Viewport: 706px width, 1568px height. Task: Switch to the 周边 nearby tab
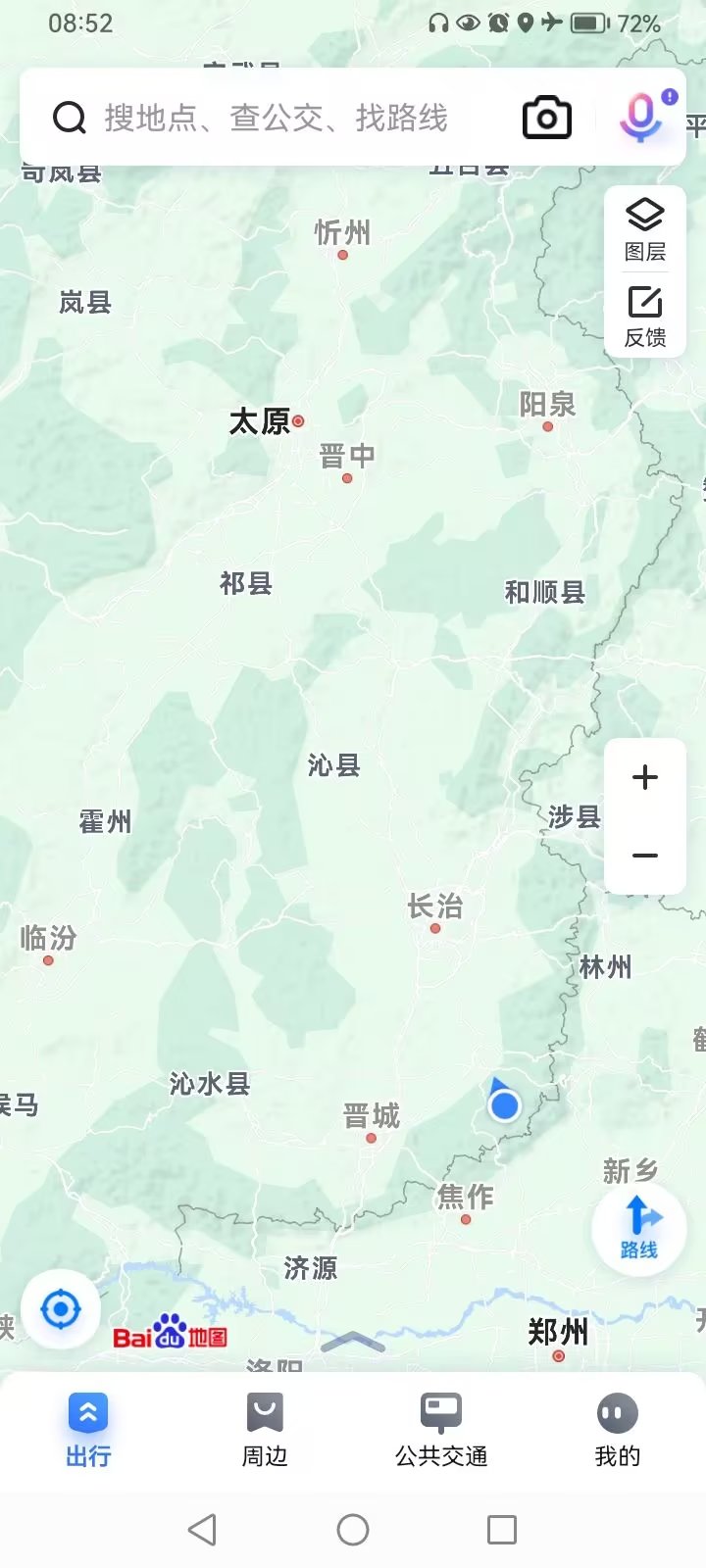tap(265, 1431)
